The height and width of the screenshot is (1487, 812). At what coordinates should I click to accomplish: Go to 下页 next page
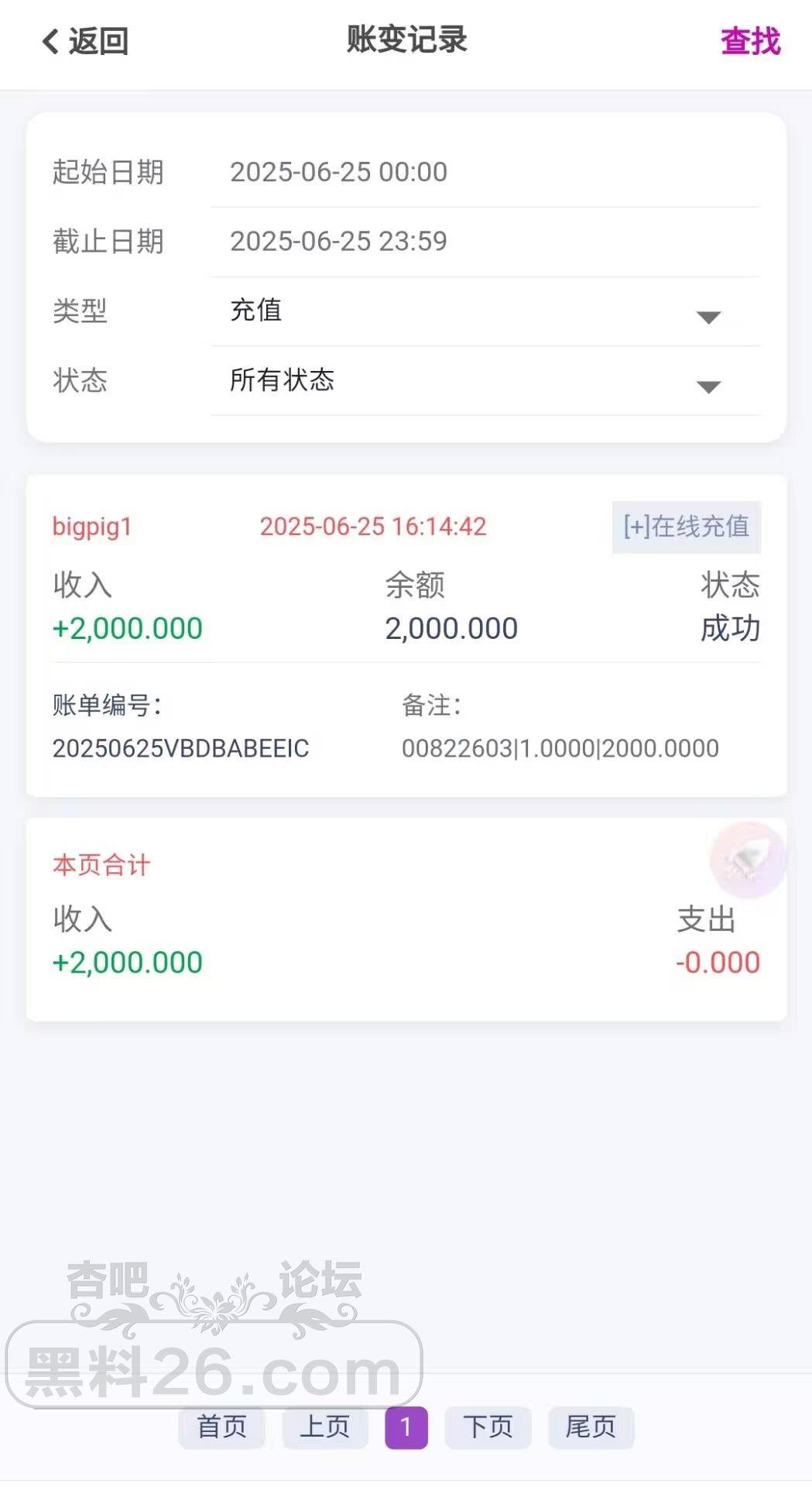[x=488, y=1427]
